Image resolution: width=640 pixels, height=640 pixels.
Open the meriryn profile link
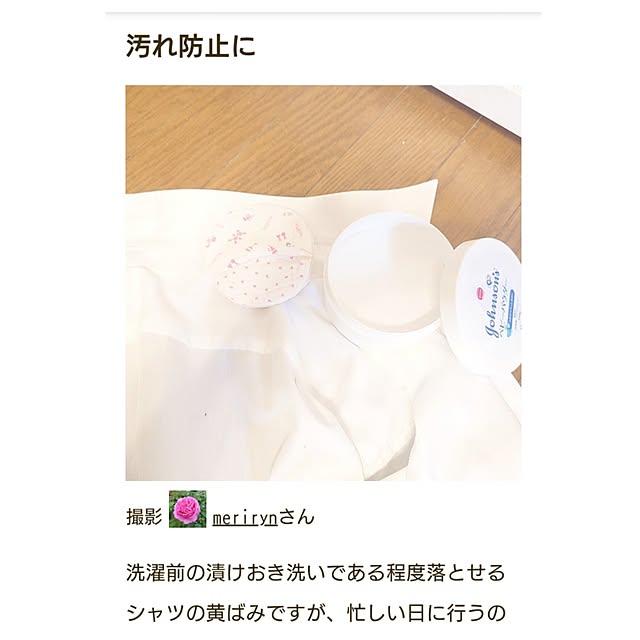245,517
